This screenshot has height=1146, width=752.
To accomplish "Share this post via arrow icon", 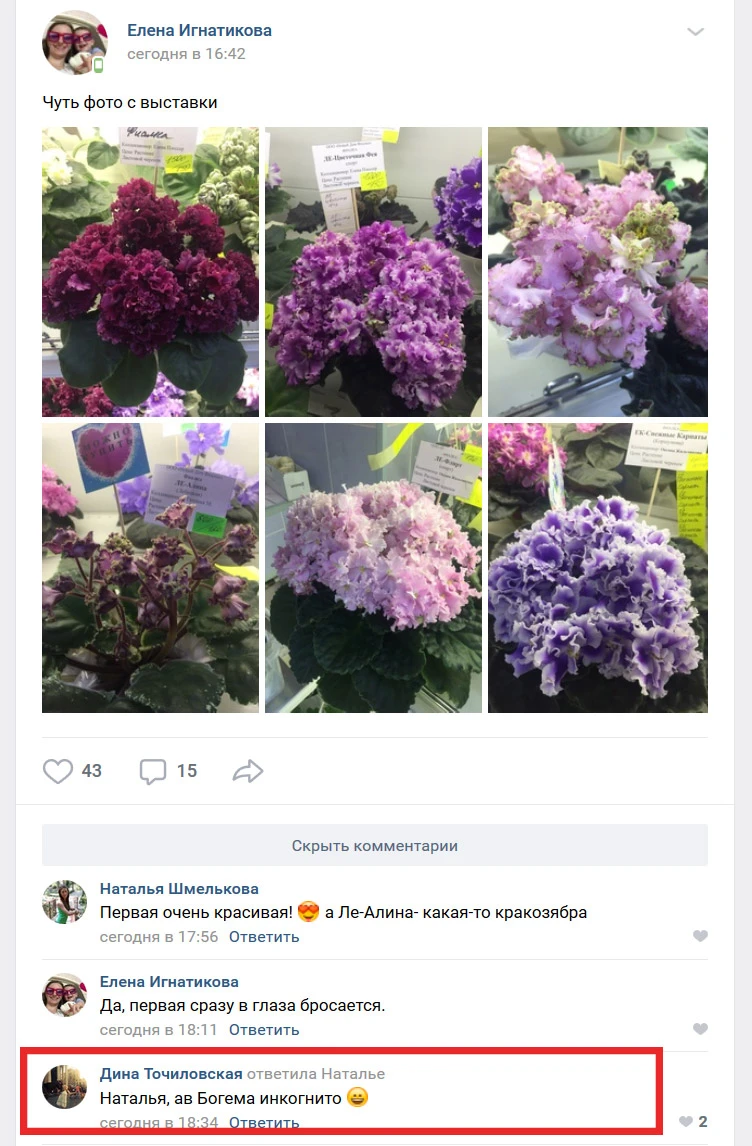I will tap(247, 771).
